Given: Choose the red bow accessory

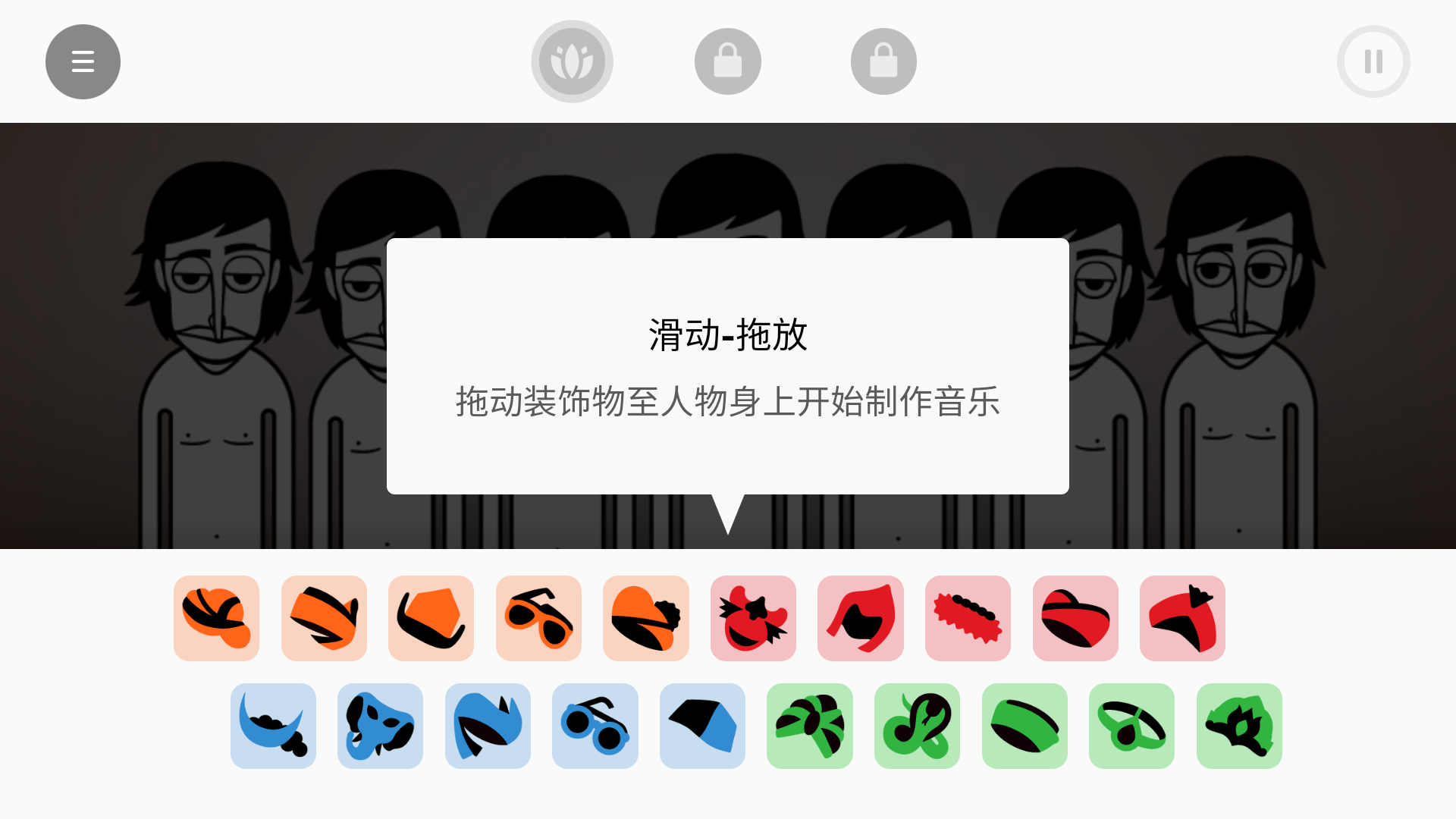Looking at the screenshot, I should coord(753,618).
